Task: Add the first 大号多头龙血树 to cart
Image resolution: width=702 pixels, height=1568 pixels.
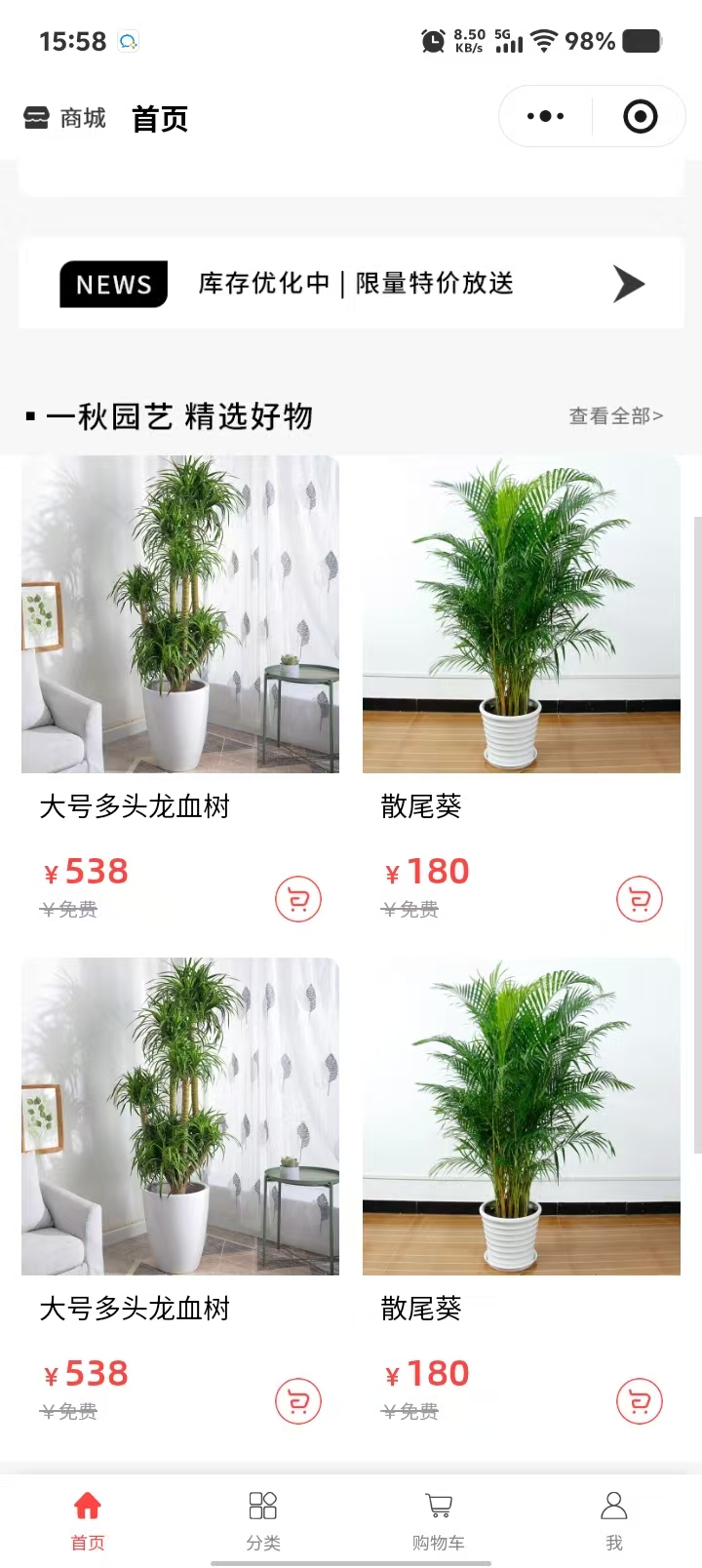Action: pos(298,899)
